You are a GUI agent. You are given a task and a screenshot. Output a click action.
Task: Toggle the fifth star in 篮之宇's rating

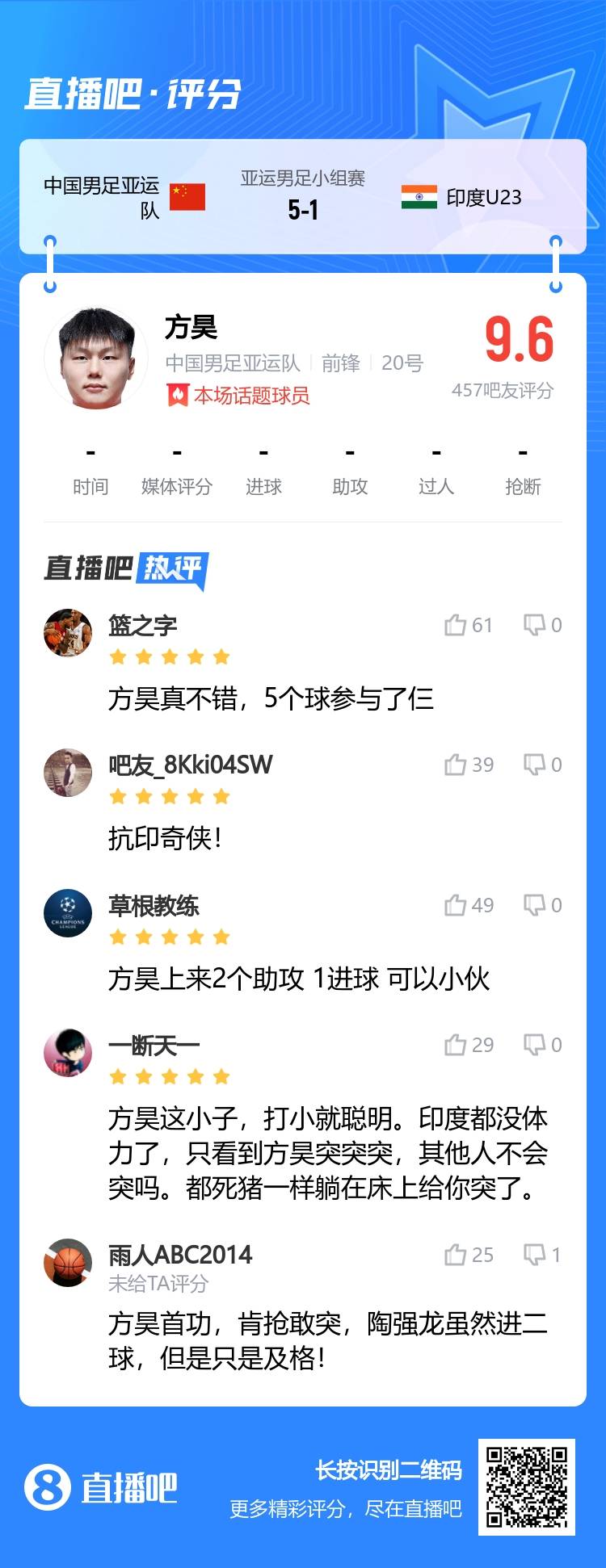(218, 656)
